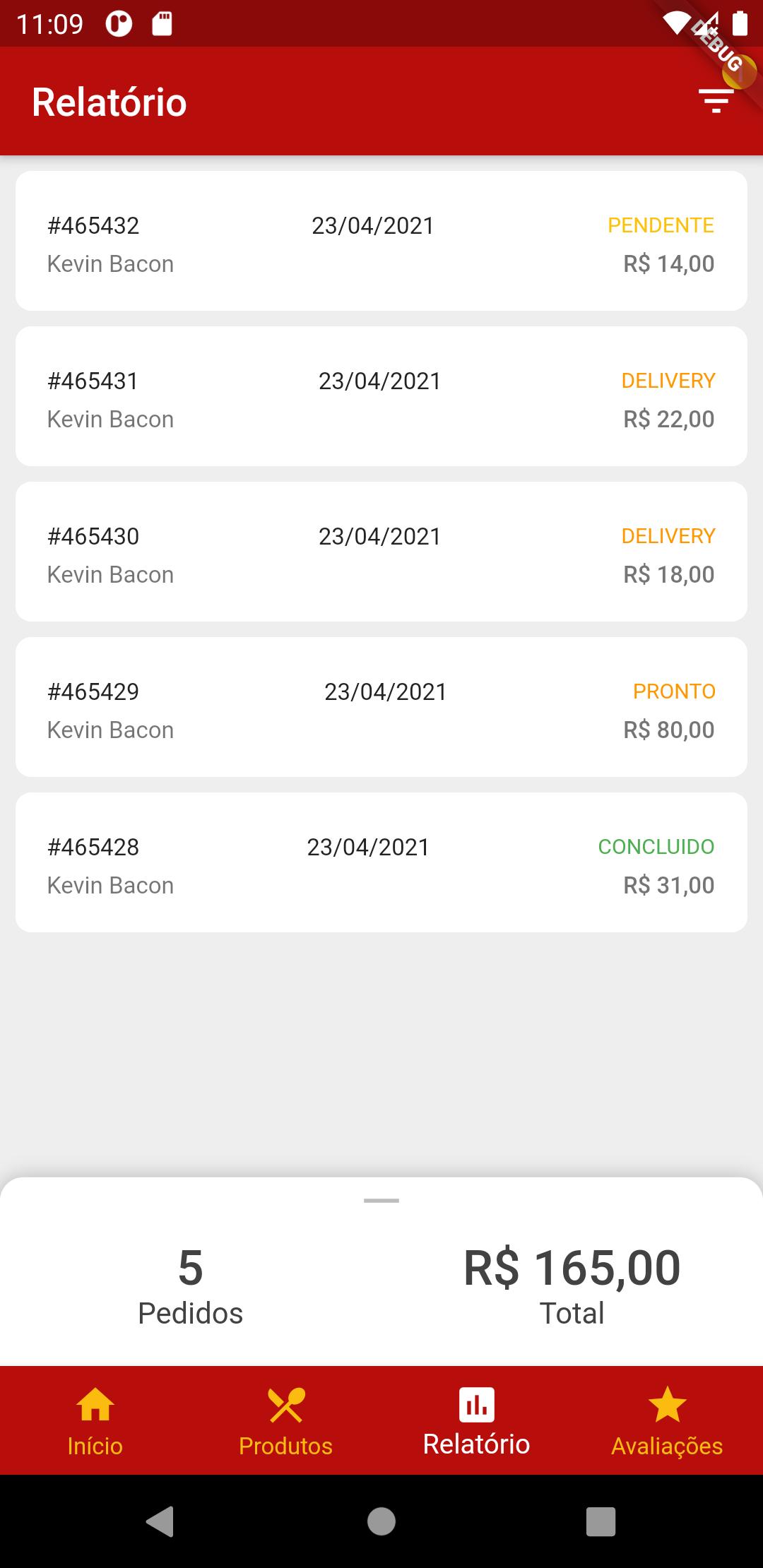Image resolution: width=763 pixels, height=1568 pixels.
Task: Open order #465429 marked PRONTO
Action: pos(381,707)
